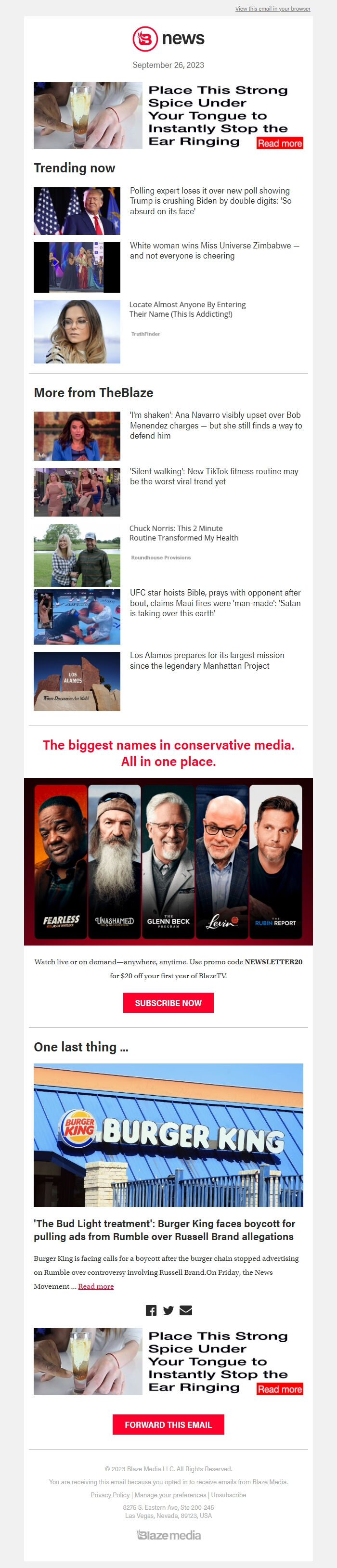The height and width of the screenshot is (1568, 337).
Task: Read the UFC star Bible article
Action: click(x=215, y=603)
